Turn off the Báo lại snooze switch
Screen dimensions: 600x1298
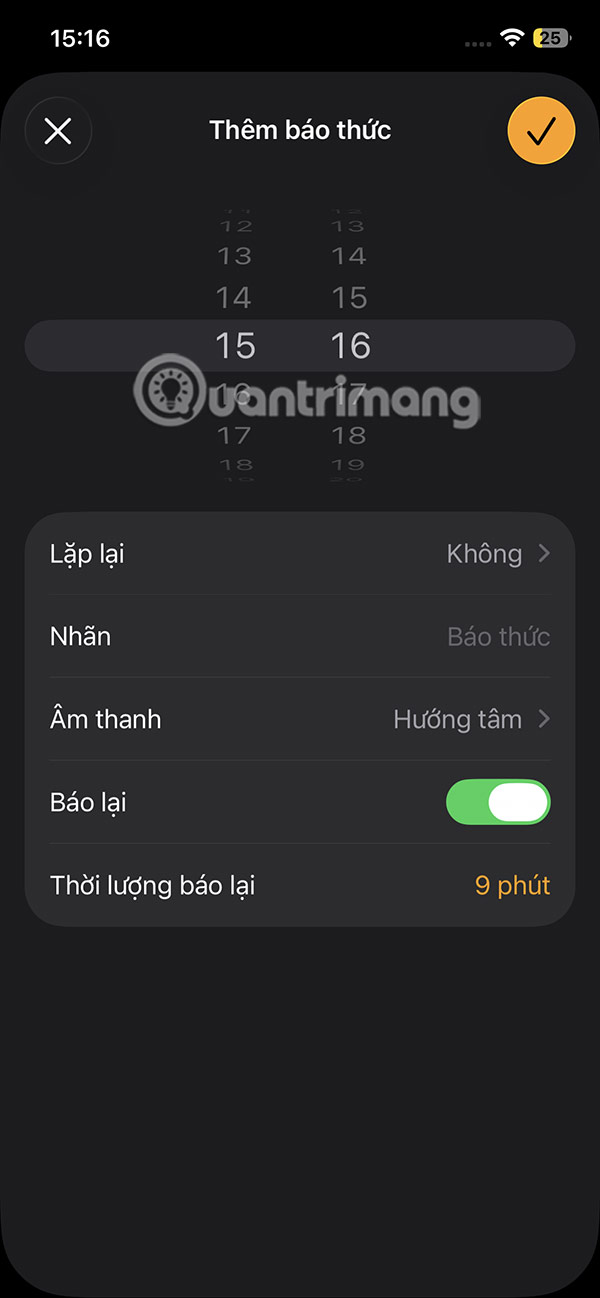497,802
